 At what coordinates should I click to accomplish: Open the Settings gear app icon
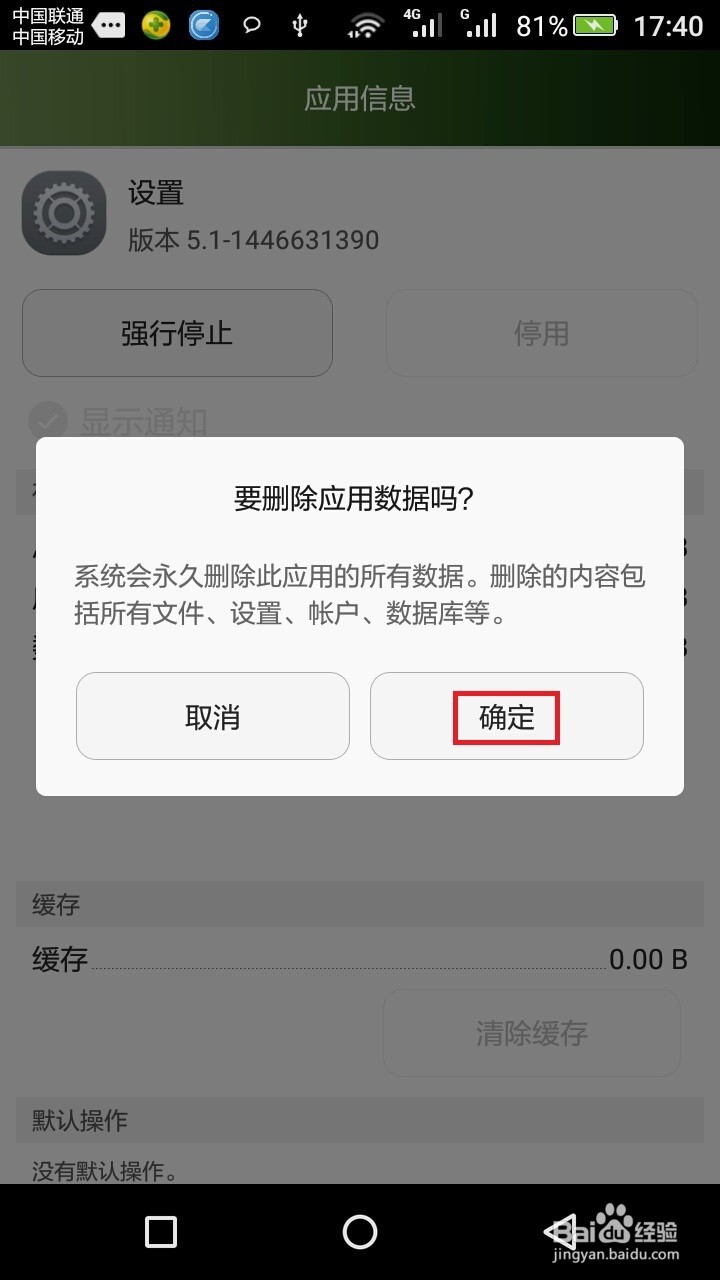[x=63, y=212]
